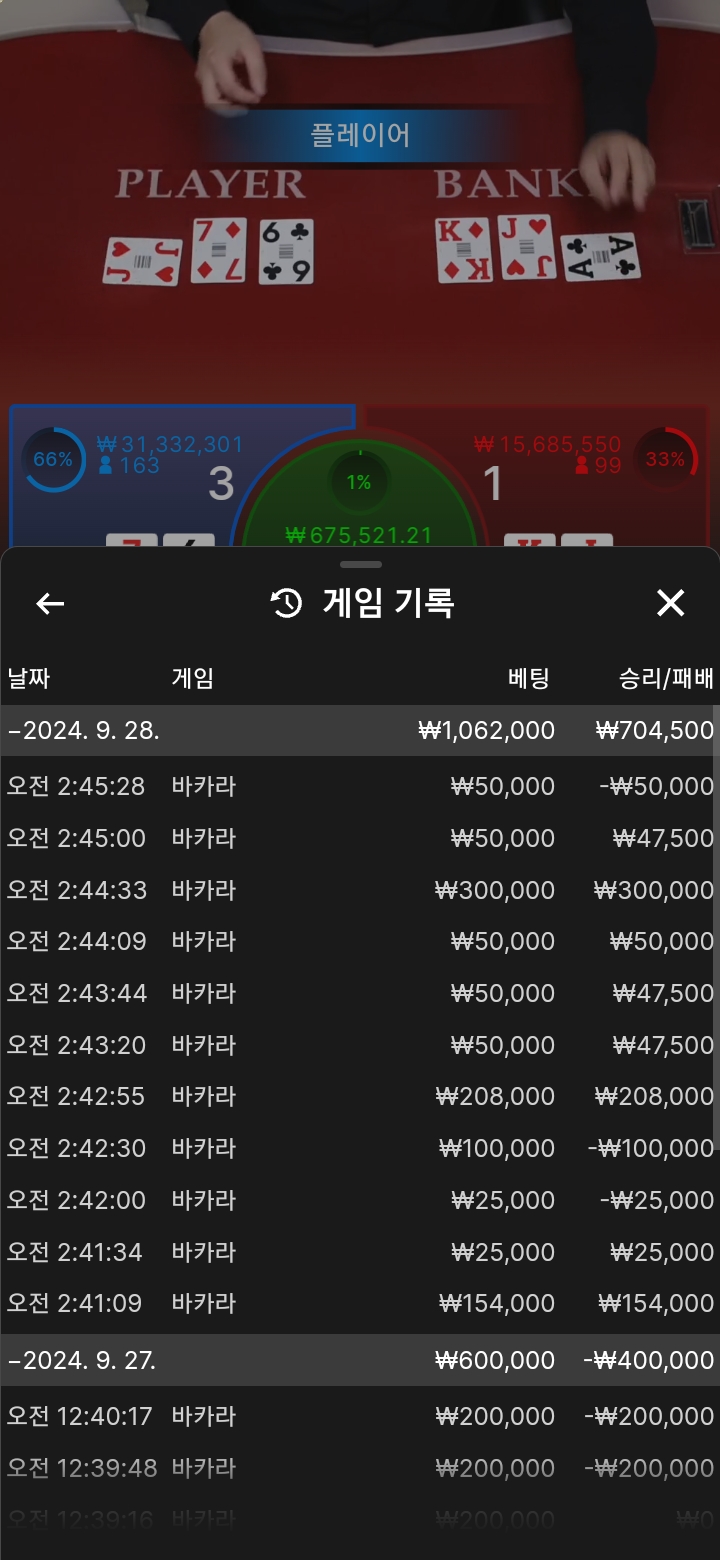Screen dimensions: 720x1560
Task: Open the 오전 2:44:09 baccarat record
Action: [358, 942]
